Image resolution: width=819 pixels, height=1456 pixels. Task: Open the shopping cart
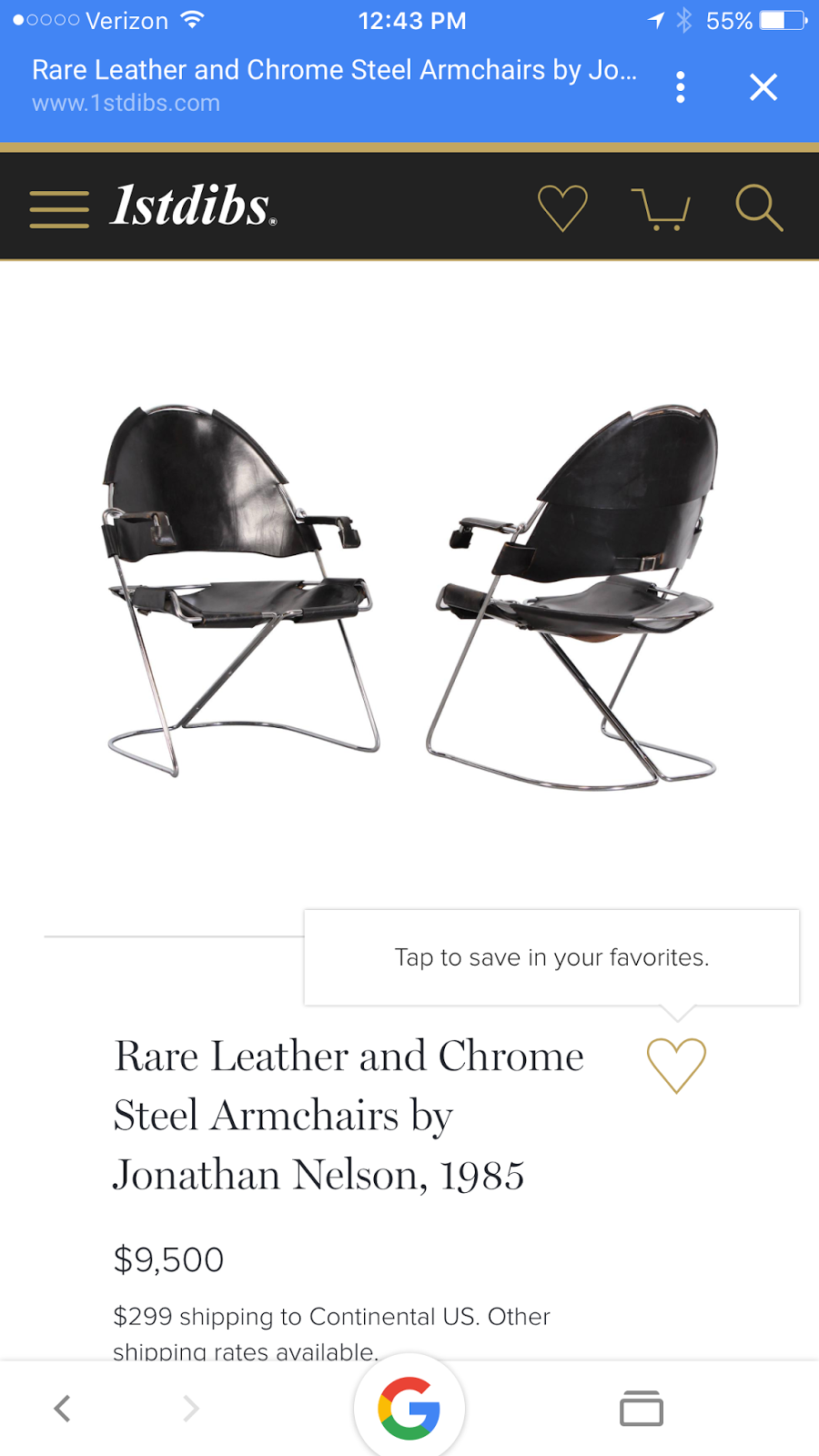[x=661, y=208]
